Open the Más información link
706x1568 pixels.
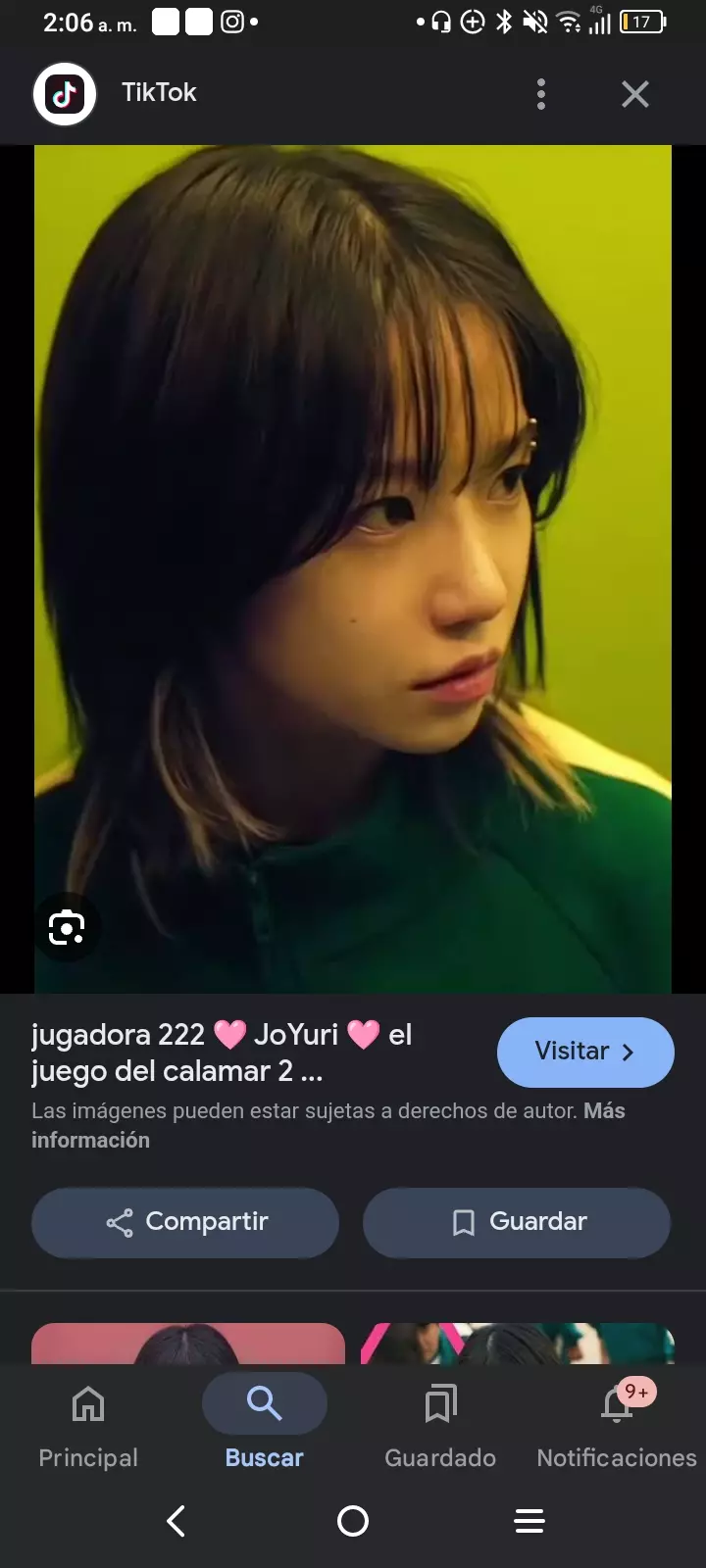[x=90, y=1140]
